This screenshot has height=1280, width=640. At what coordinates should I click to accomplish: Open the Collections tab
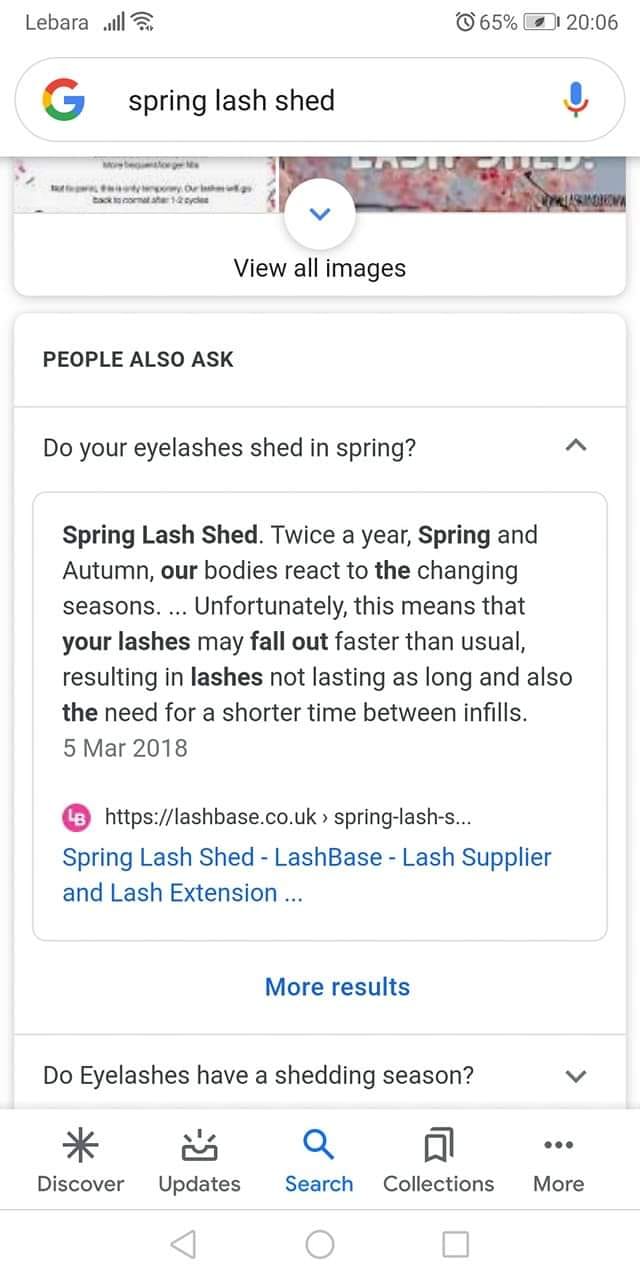pyautogui.click(x=438, y=1162)
